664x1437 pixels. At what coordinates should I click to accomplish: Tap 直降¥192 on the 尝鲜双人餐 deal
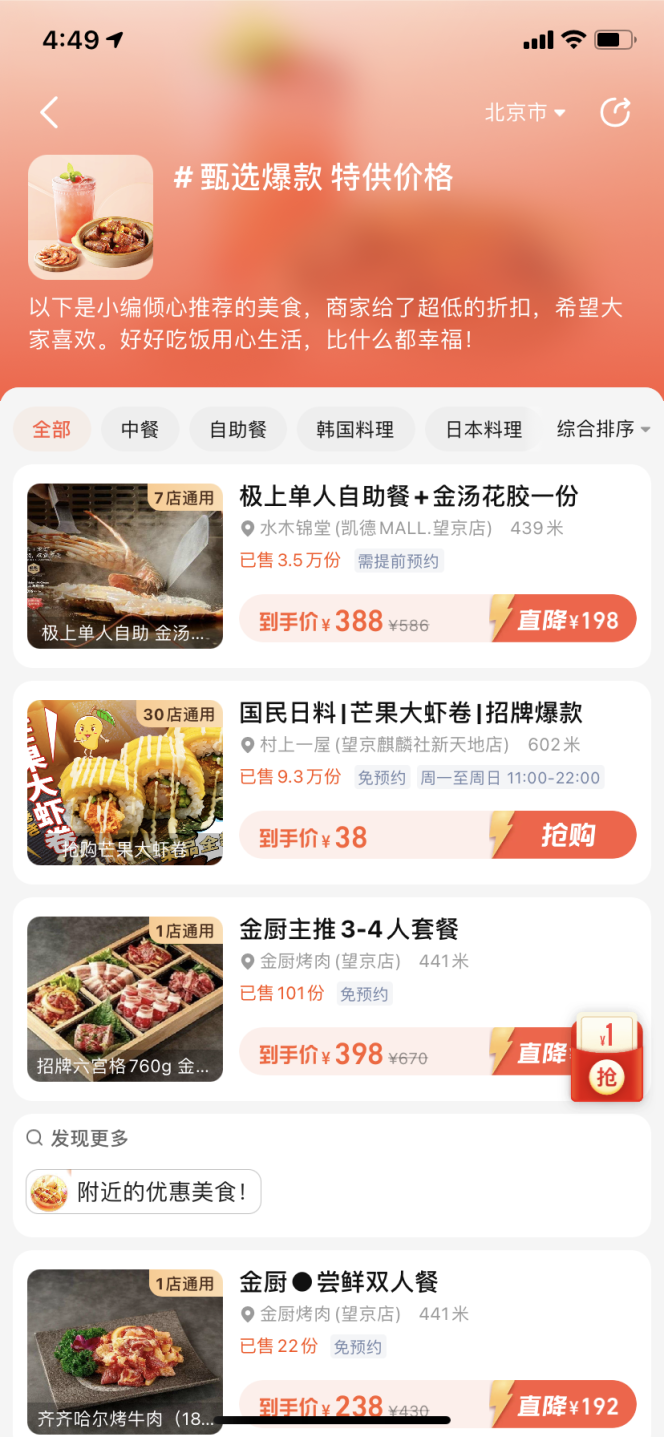click(x=565, y=1406)
